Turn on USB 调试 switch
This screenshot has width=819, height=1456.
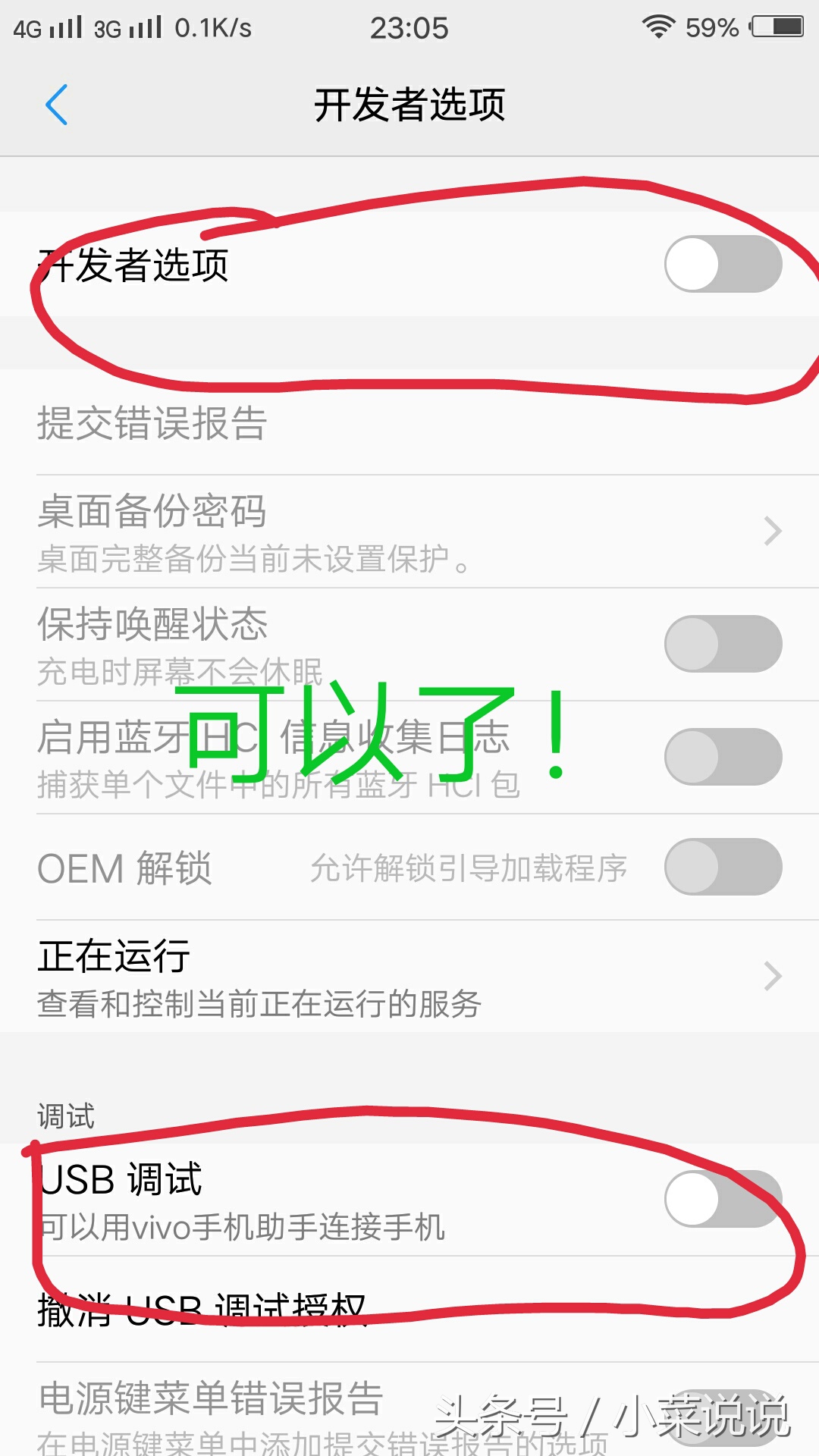coord(723,1199)
